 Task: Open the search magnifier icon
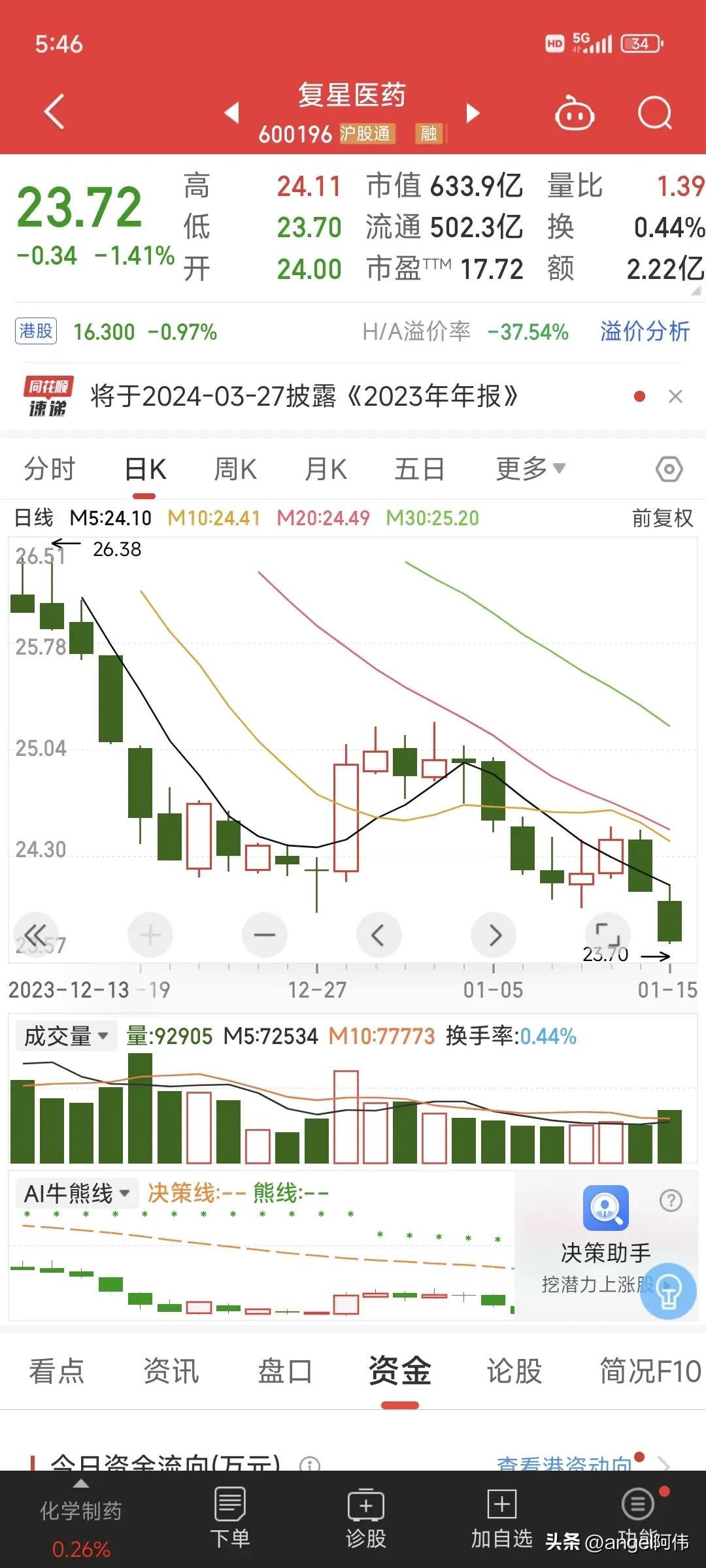point(654,113)
